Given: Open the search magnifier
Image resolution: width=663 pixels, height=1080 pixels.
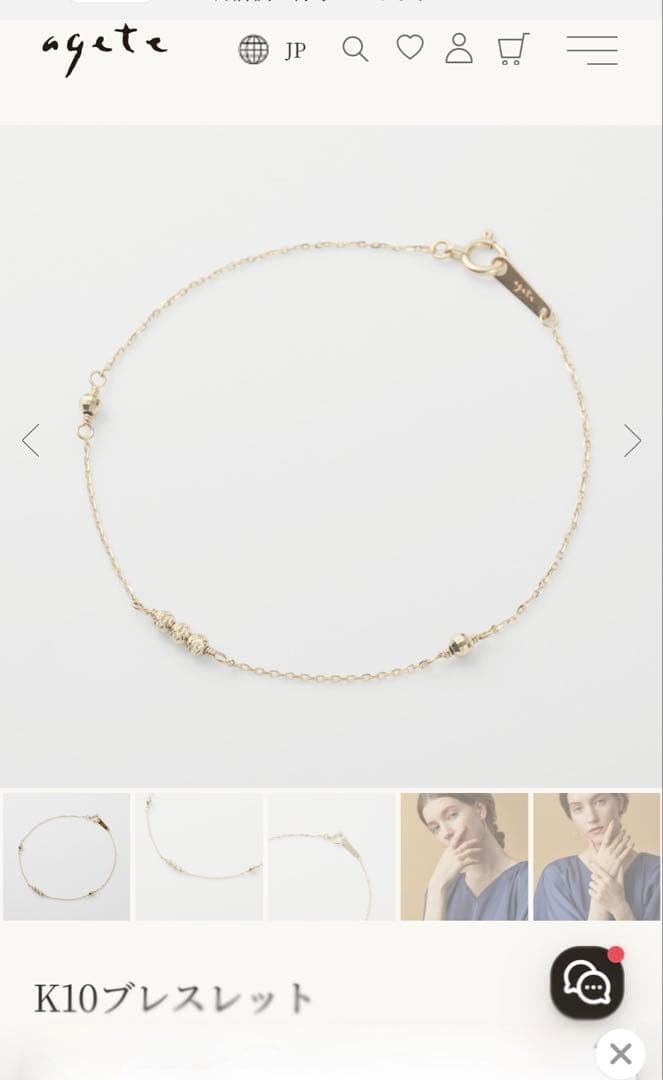Looking at the screenshot, I should [355, 48].
